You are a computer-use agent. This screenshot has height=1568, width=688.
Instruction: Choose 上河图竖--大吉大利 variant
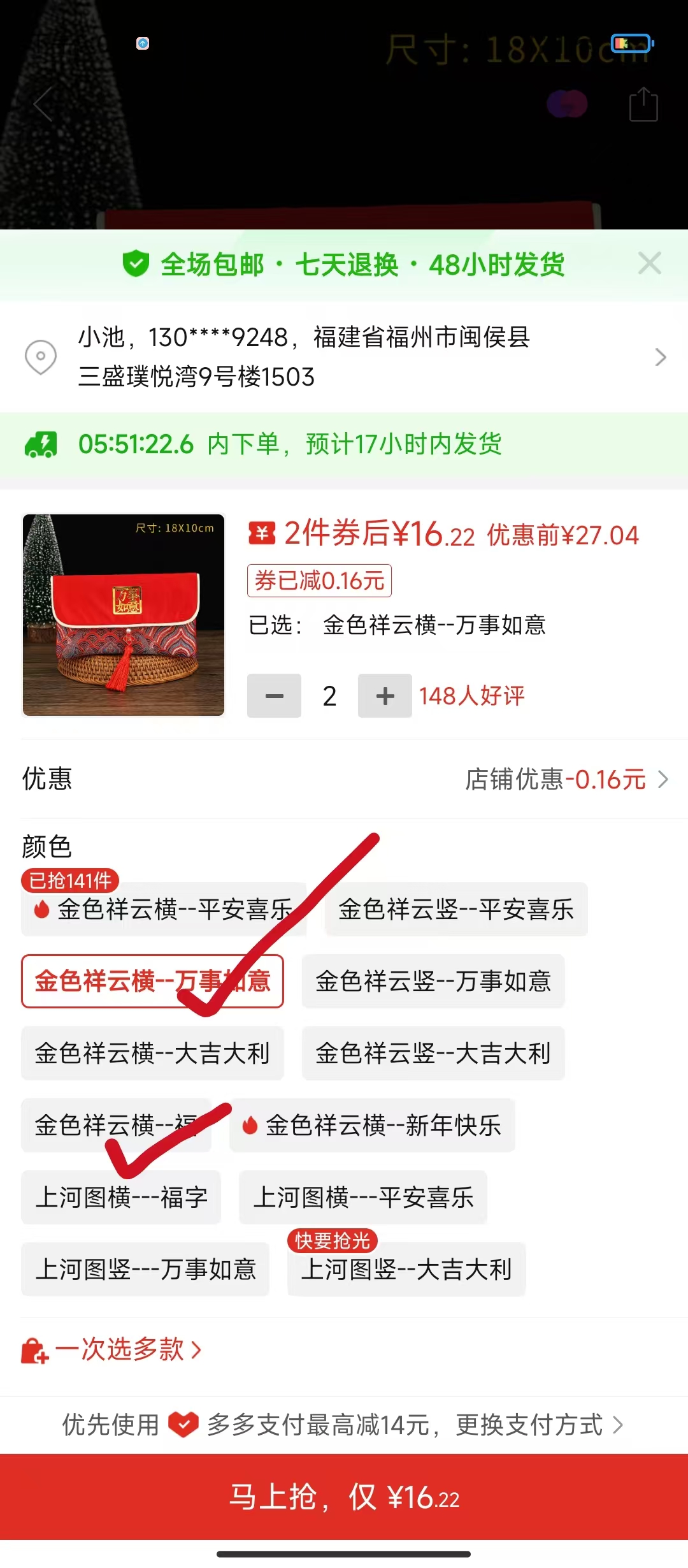click(x=406, y=1270)
